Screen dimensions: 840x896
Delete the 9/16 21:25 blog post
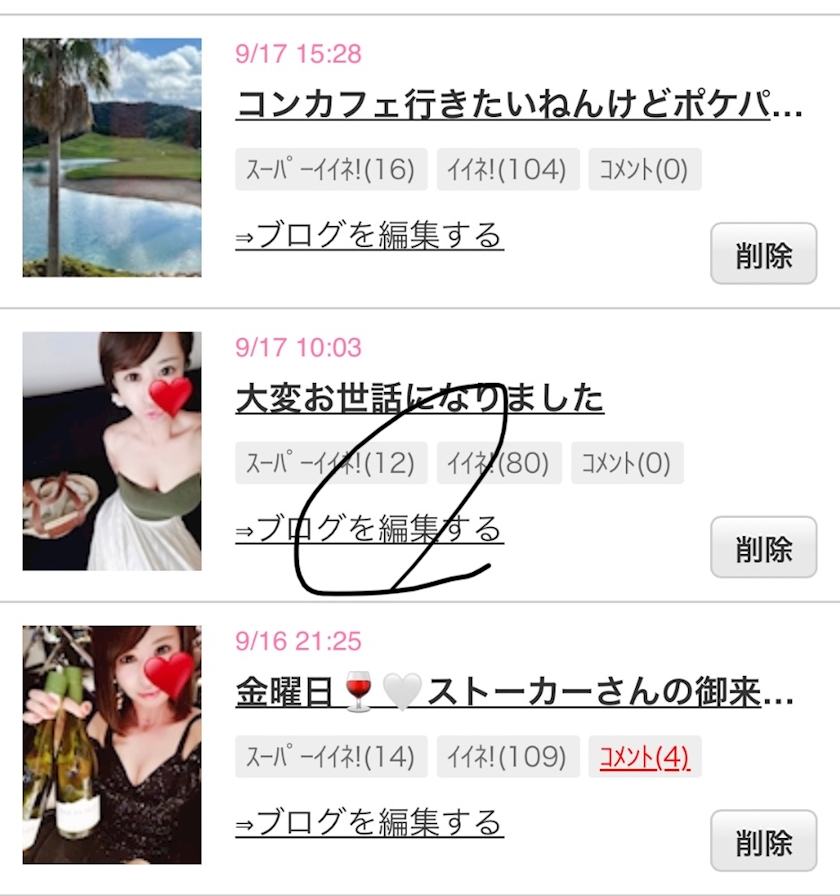(763, 841)
